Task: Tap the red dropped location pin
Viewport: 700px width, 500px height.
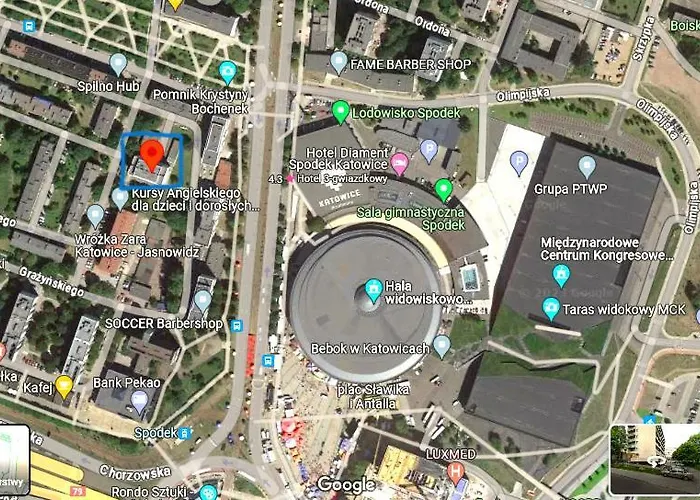Action: 151,157
